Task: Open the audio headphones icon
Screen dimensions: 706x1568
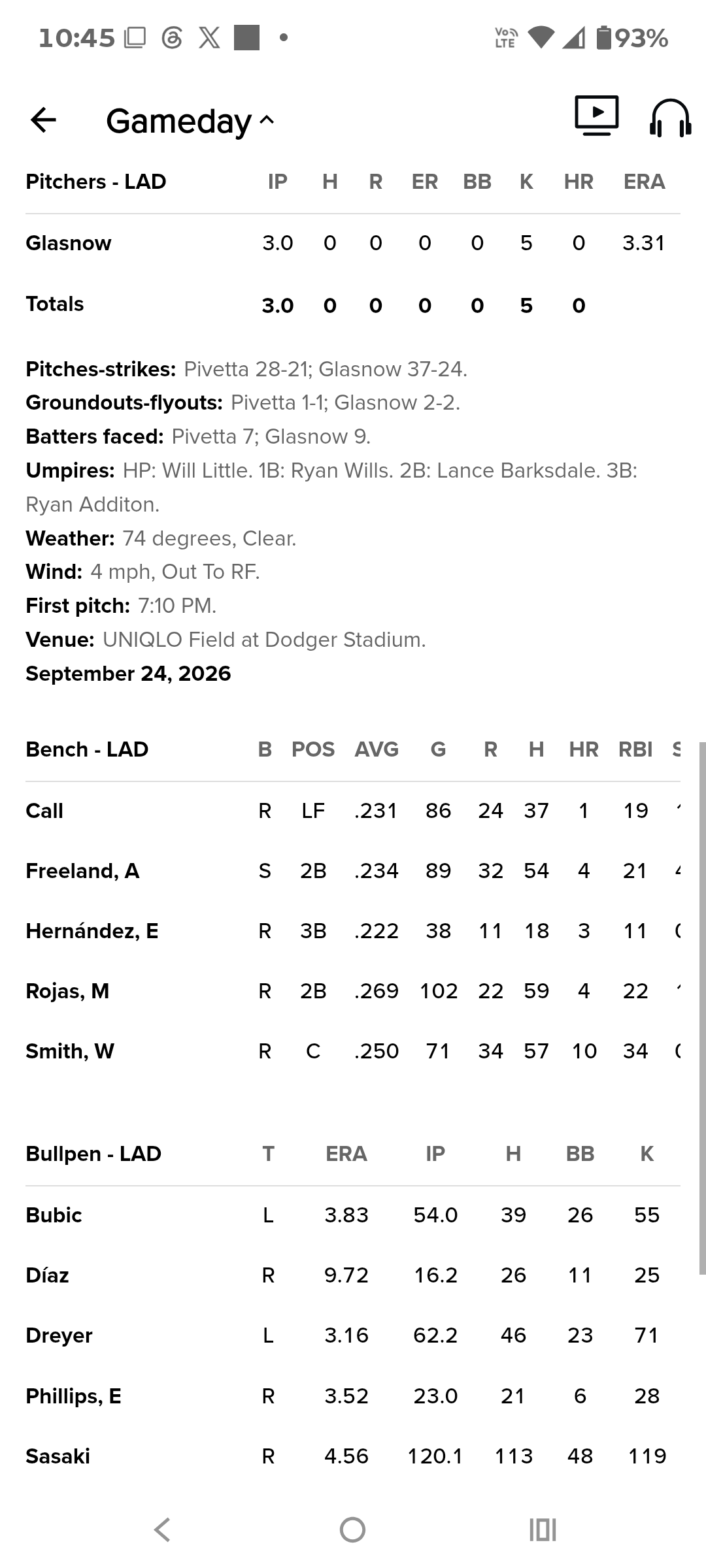Action: coord(671,118)
